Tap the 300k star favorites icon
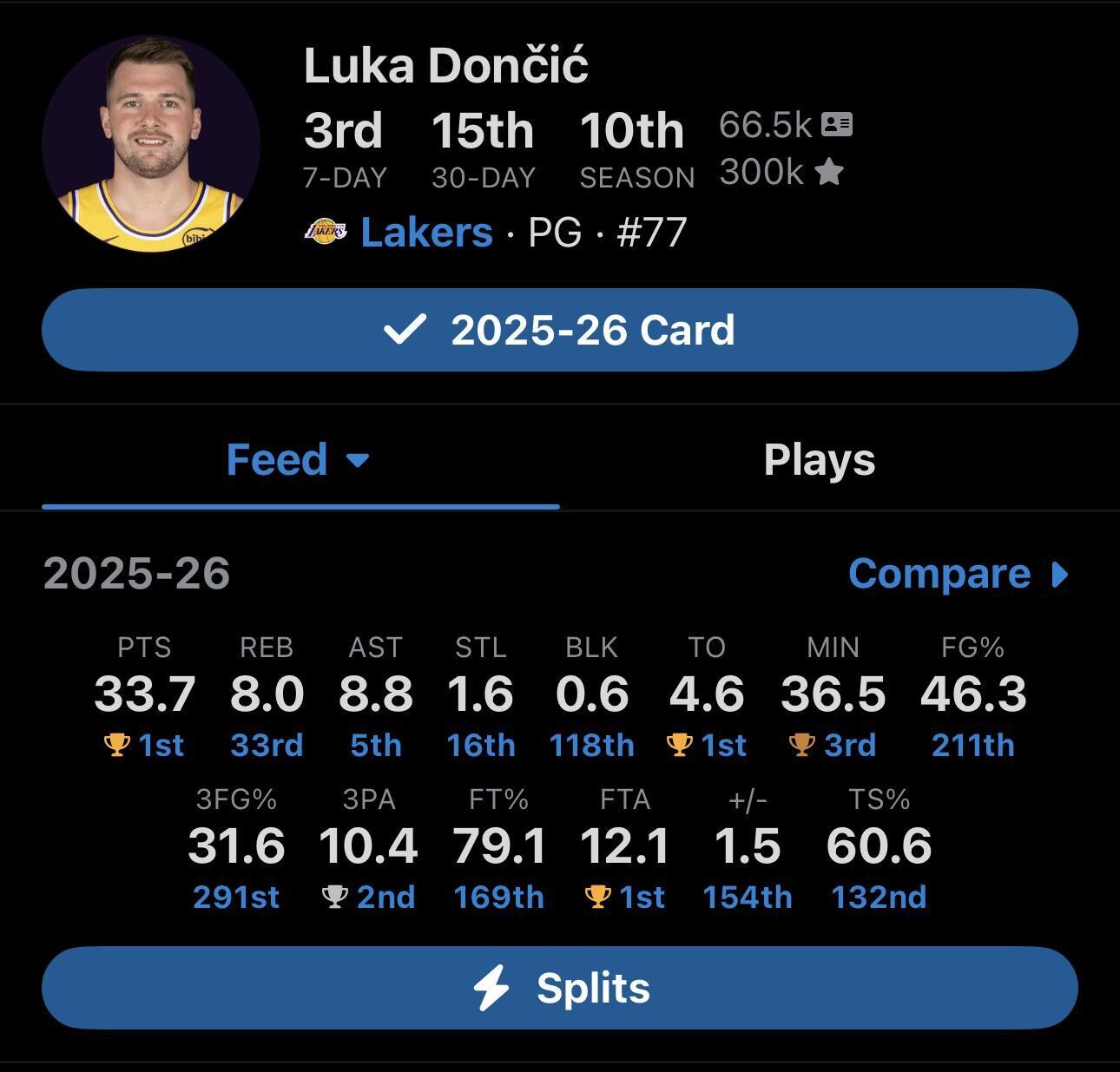This screenshot has height=1072, width=1120. coord(829,172)
